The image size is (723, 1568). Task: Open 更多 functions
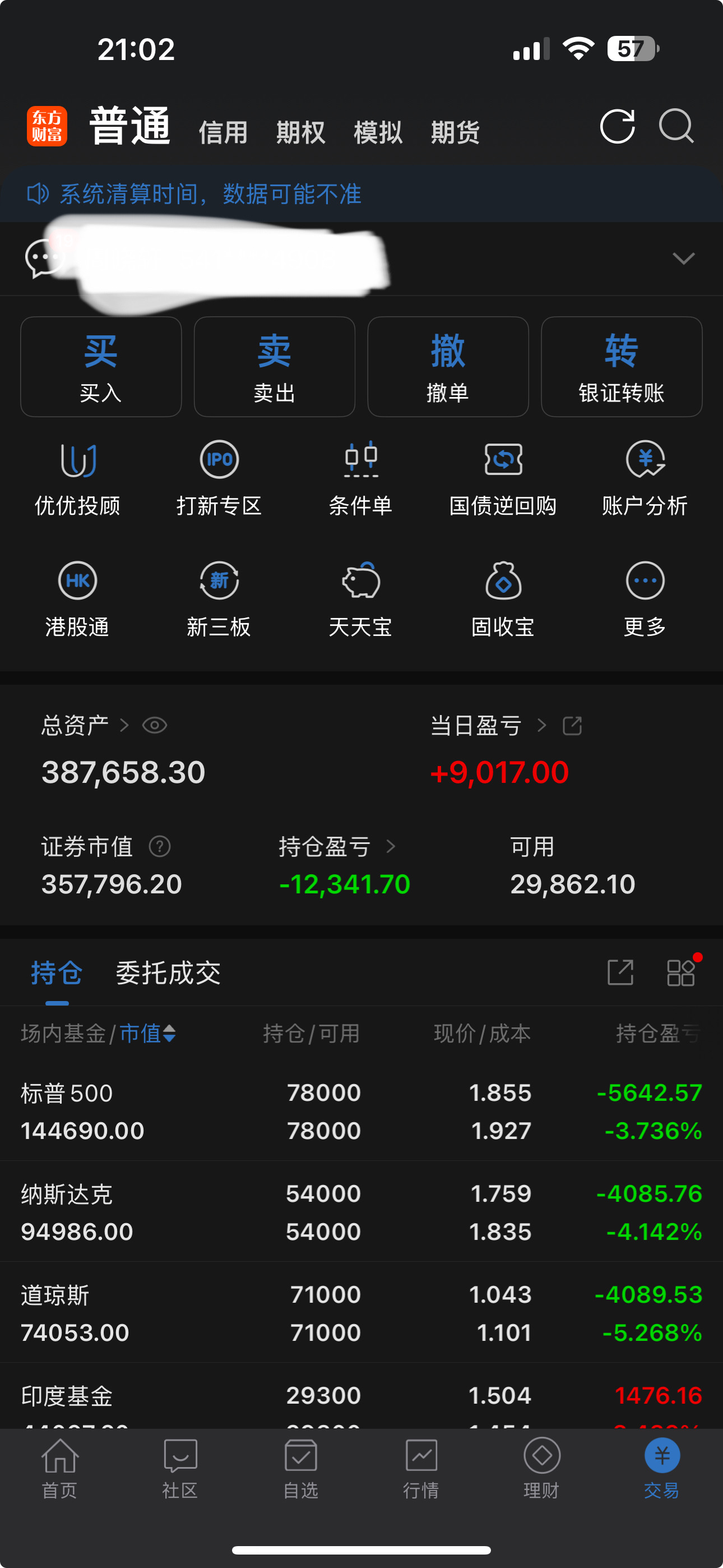click(x=645, y=599)
